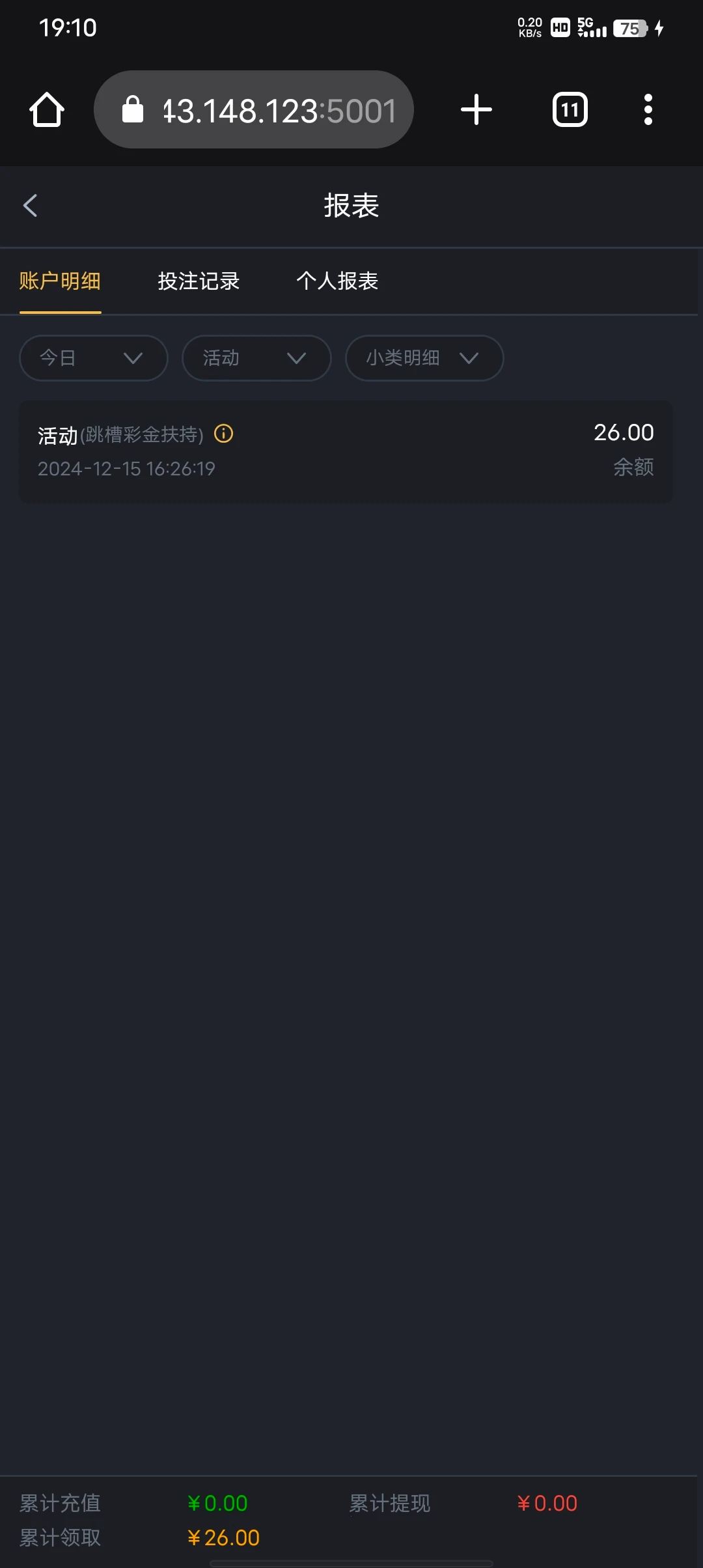Image resolution: width=703 pixels, height=1568 pixels.
Task: Tap the battery indicator showing 75
Action: (628, 29)
